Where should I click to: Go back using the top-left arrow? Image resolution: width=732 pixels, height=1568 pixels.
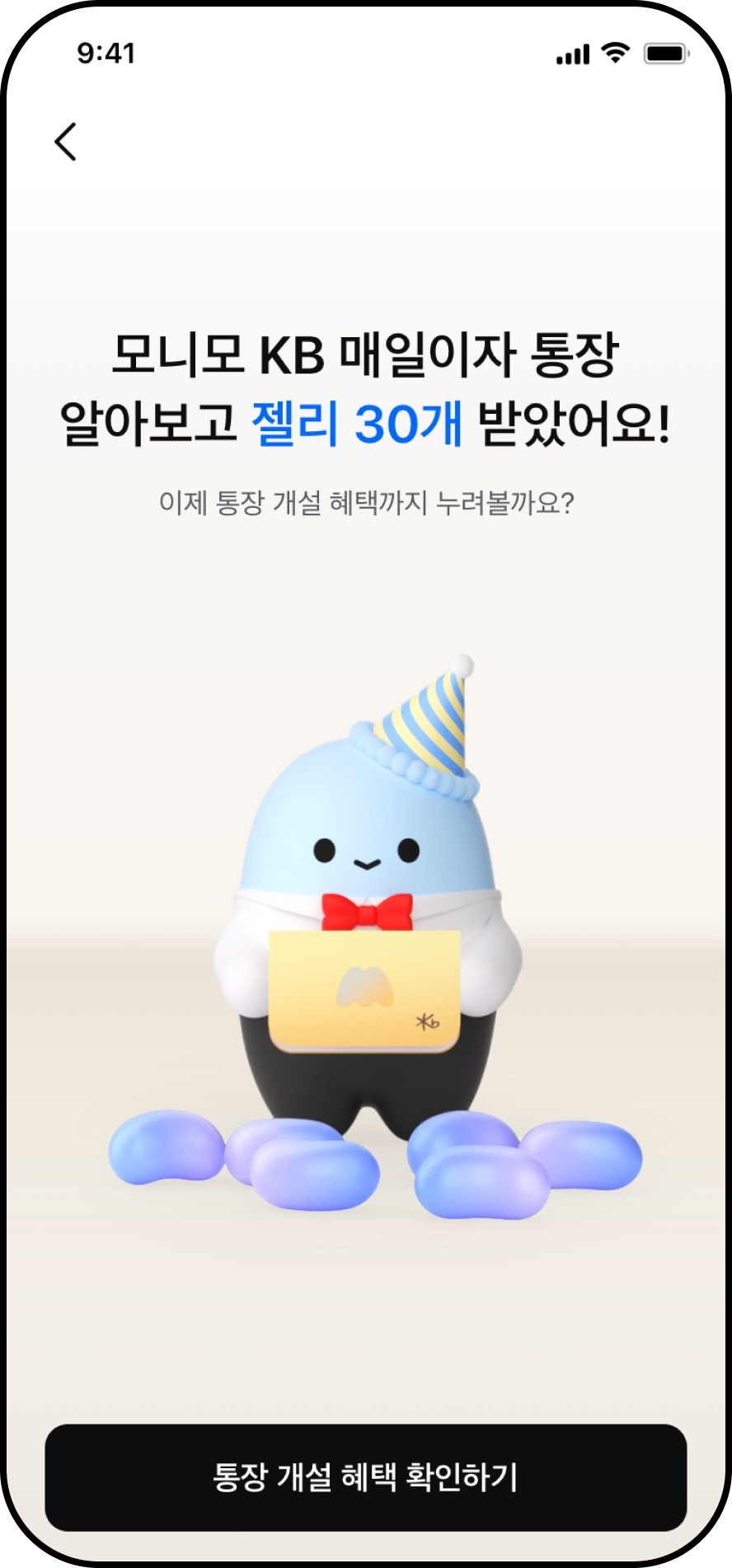[65, 142]
